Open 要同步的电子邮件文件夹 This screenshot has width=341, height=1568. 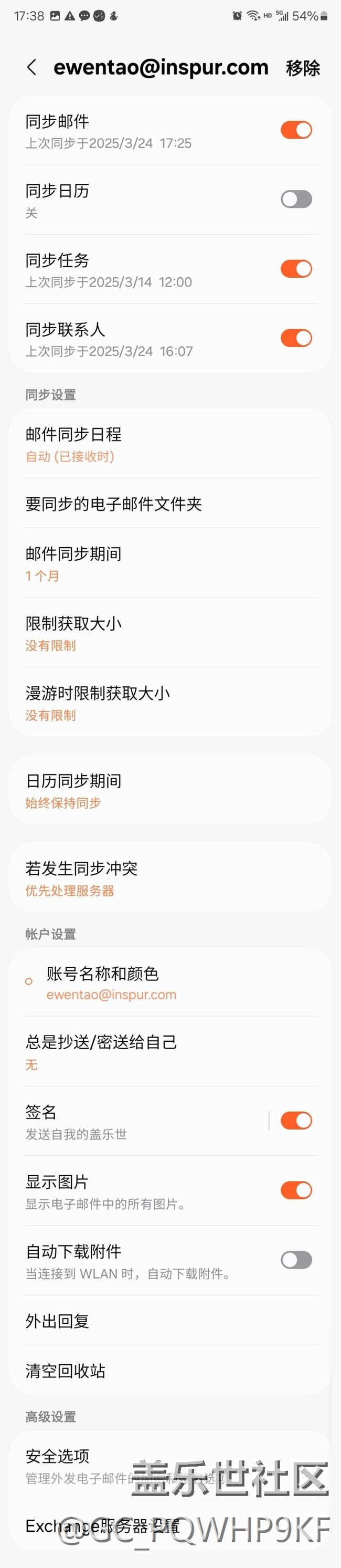[x=170, y=504]
